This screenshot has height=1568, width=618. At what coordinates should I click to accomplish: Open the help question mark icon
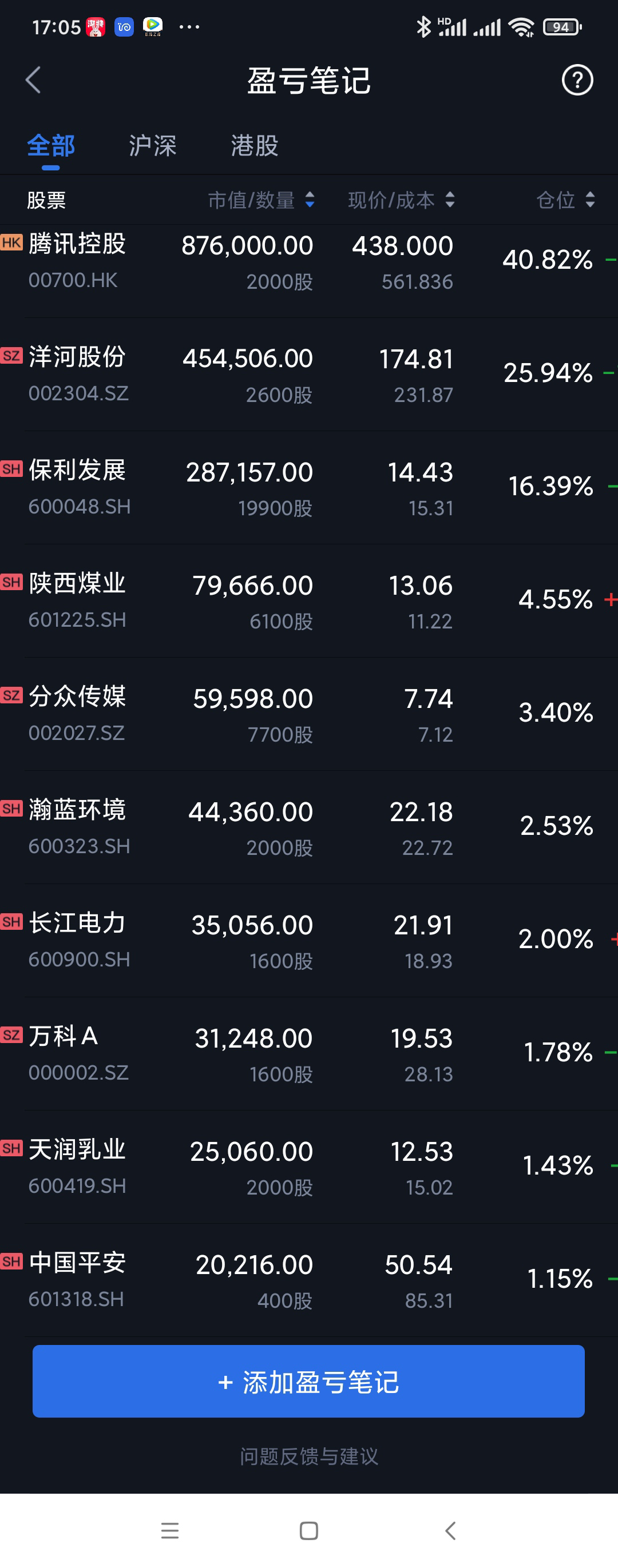click(x=577, y=79)
